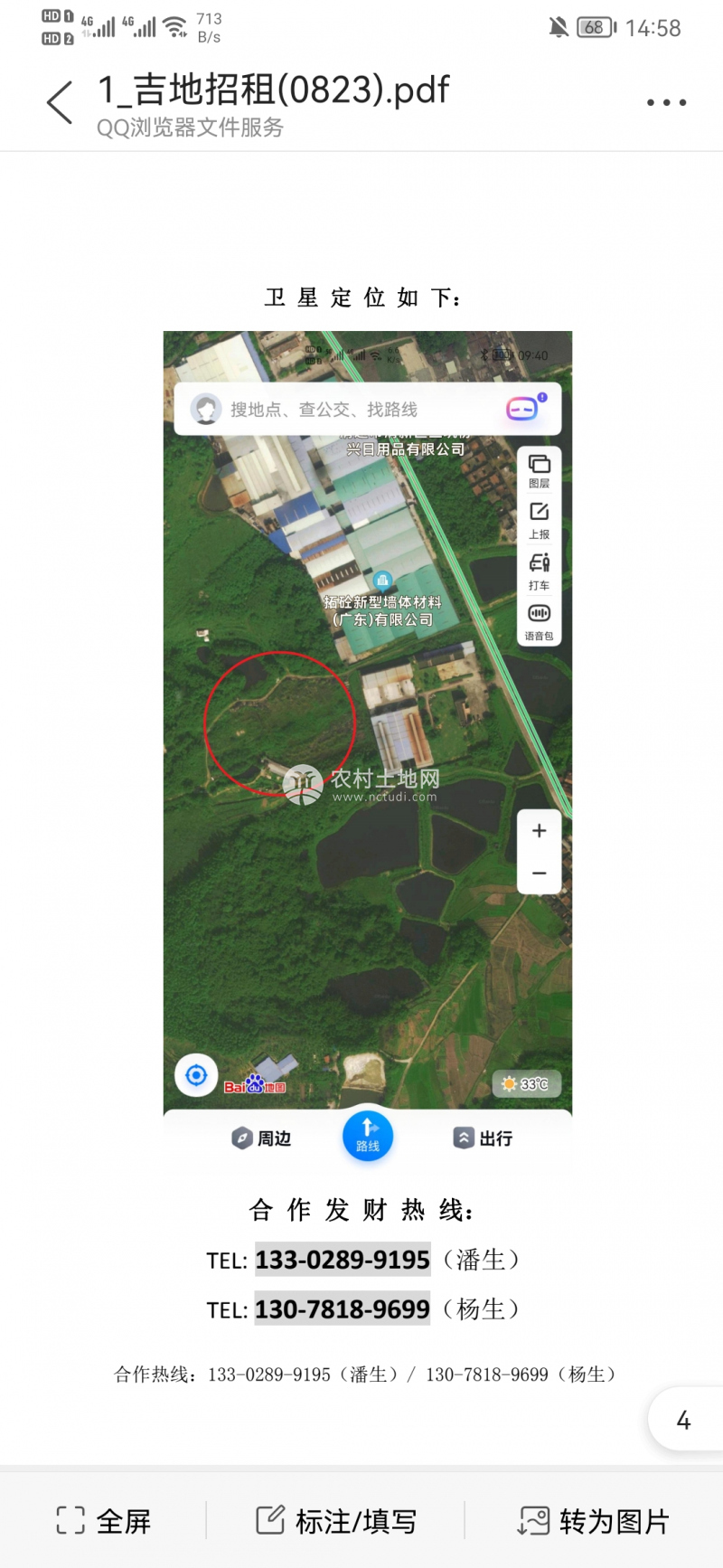
Task: Call phone number 130-7818-9699
Action: 343,1309
